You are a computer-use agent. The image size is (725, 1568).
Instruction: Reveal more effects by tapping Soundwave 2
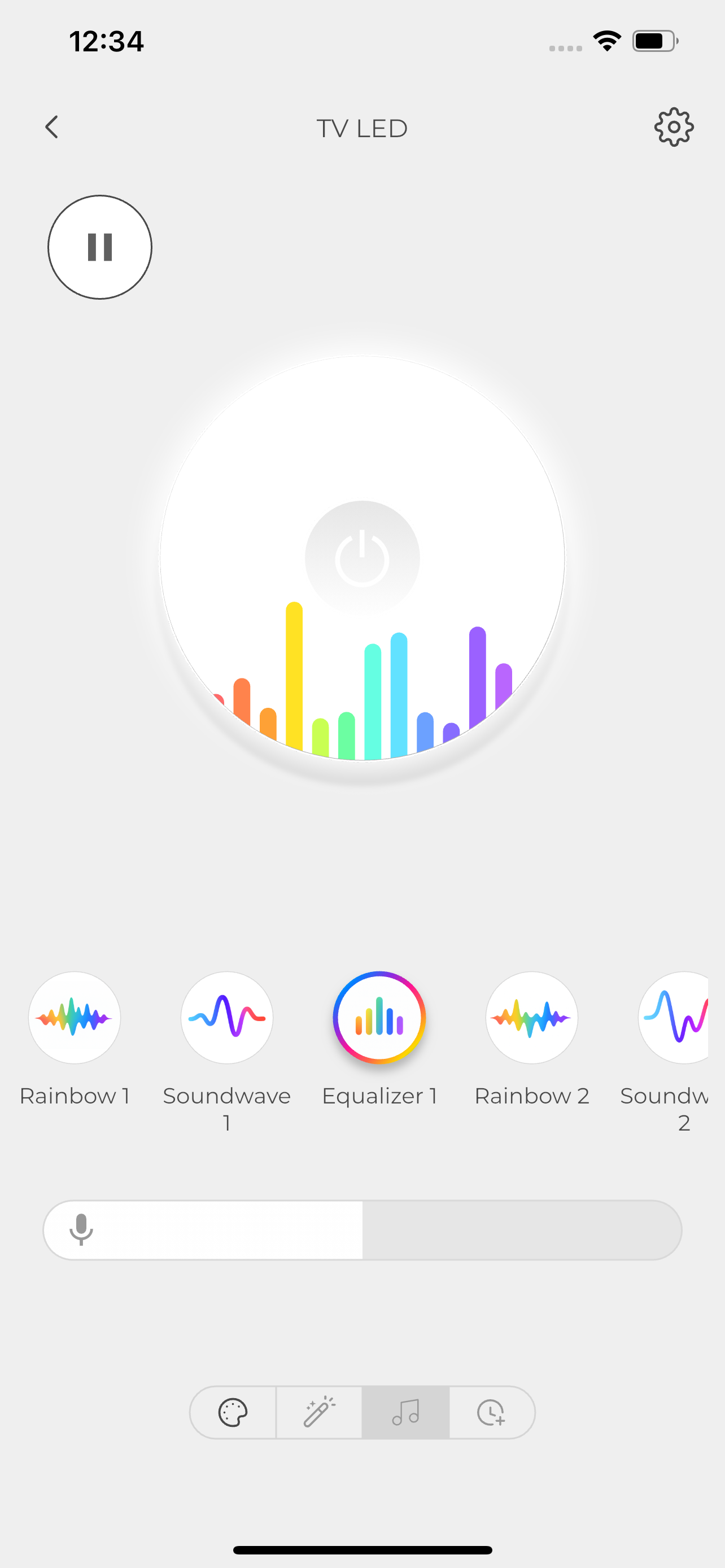click(x=679, y=1018)
